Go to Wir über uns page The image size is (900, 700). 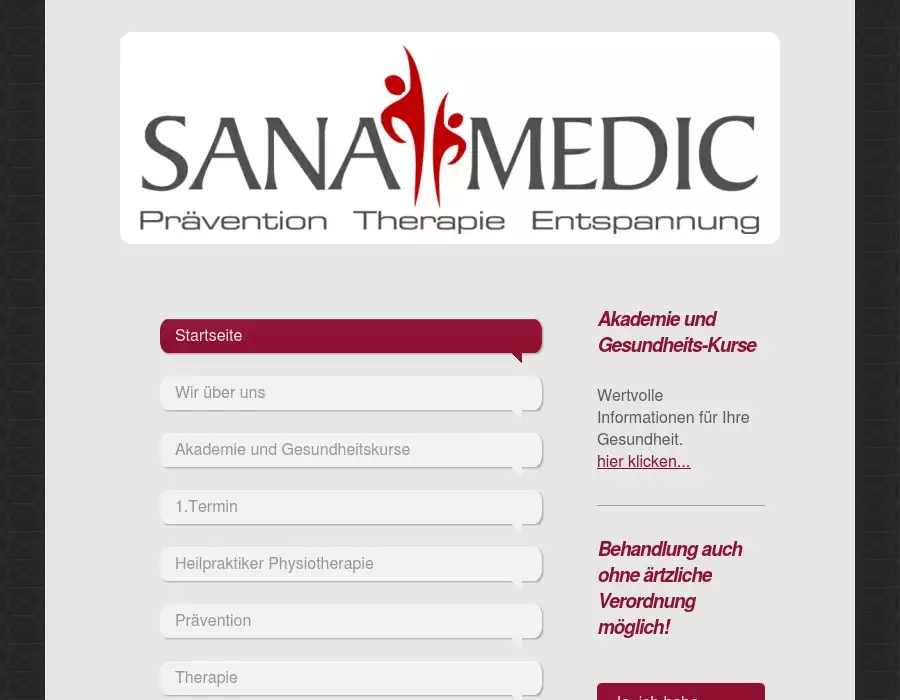(x=350, y=393)
